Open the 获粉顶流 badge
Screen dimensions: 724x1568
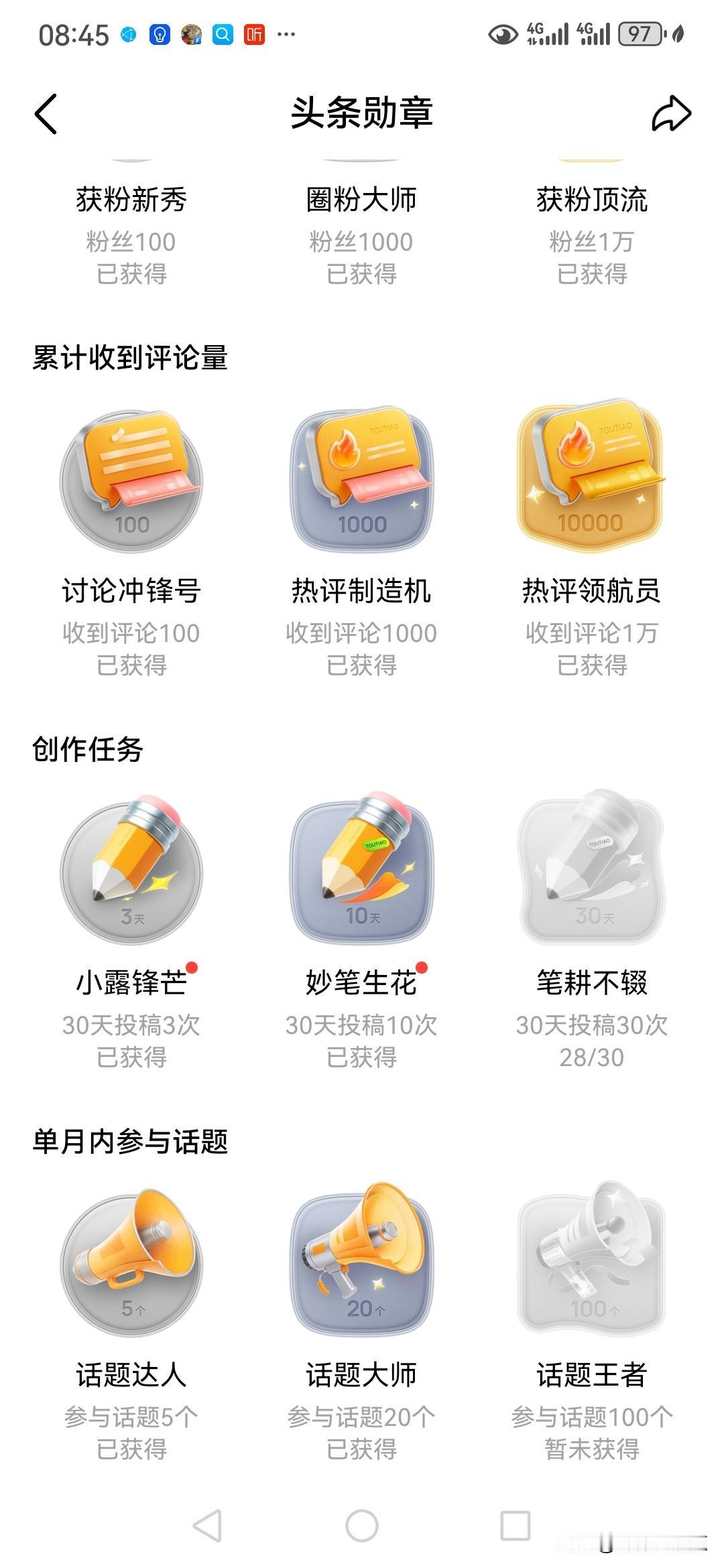[x=591, y=200]
